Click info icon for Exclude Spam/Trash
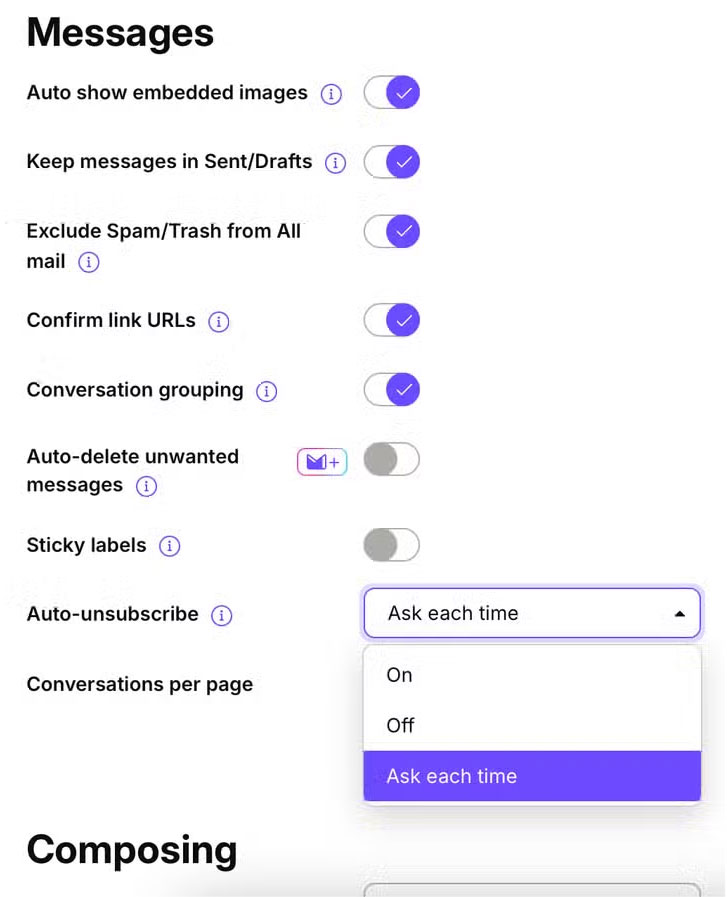The height and width of the screenshot is (897, 727). (x=86, y=263)
